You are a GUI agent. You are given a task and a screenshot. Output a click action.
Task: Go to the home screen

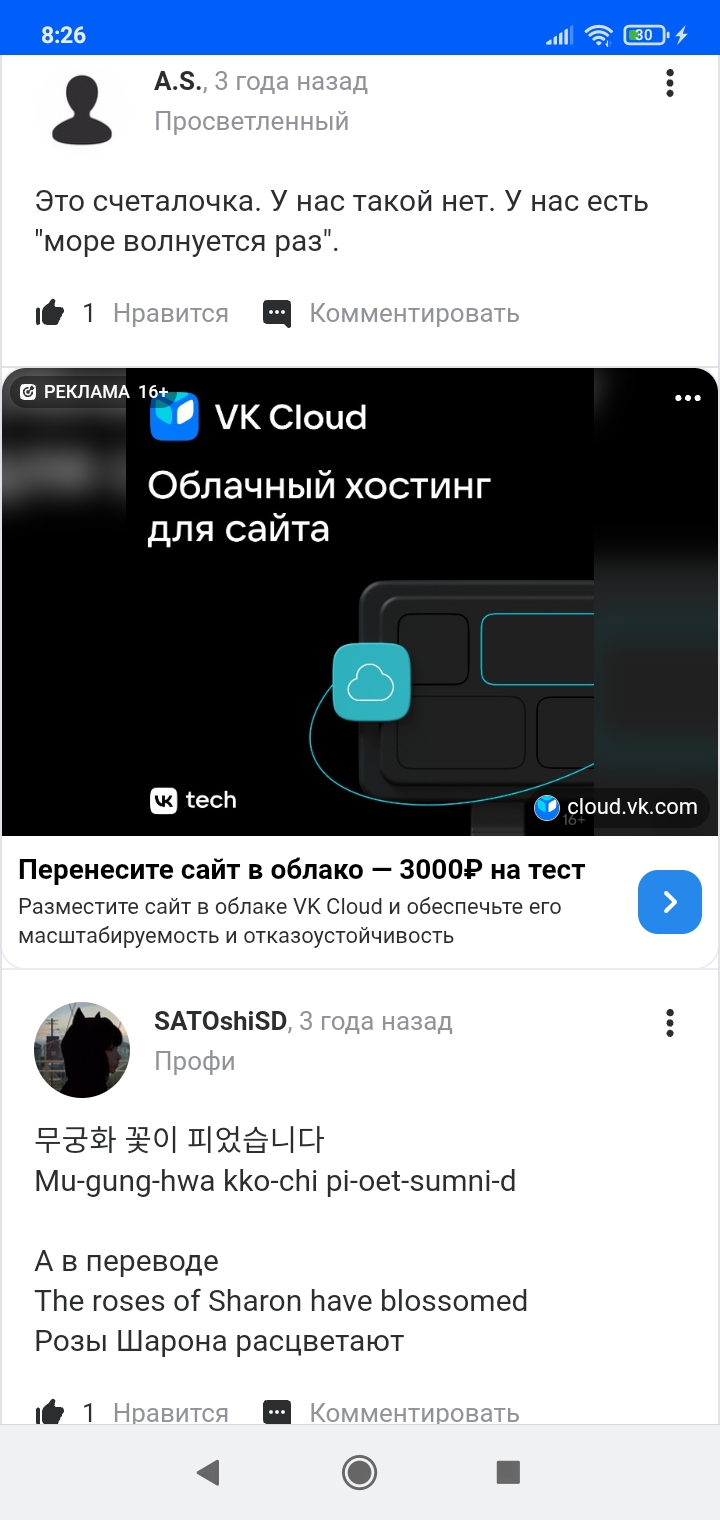click(359, 1472)
